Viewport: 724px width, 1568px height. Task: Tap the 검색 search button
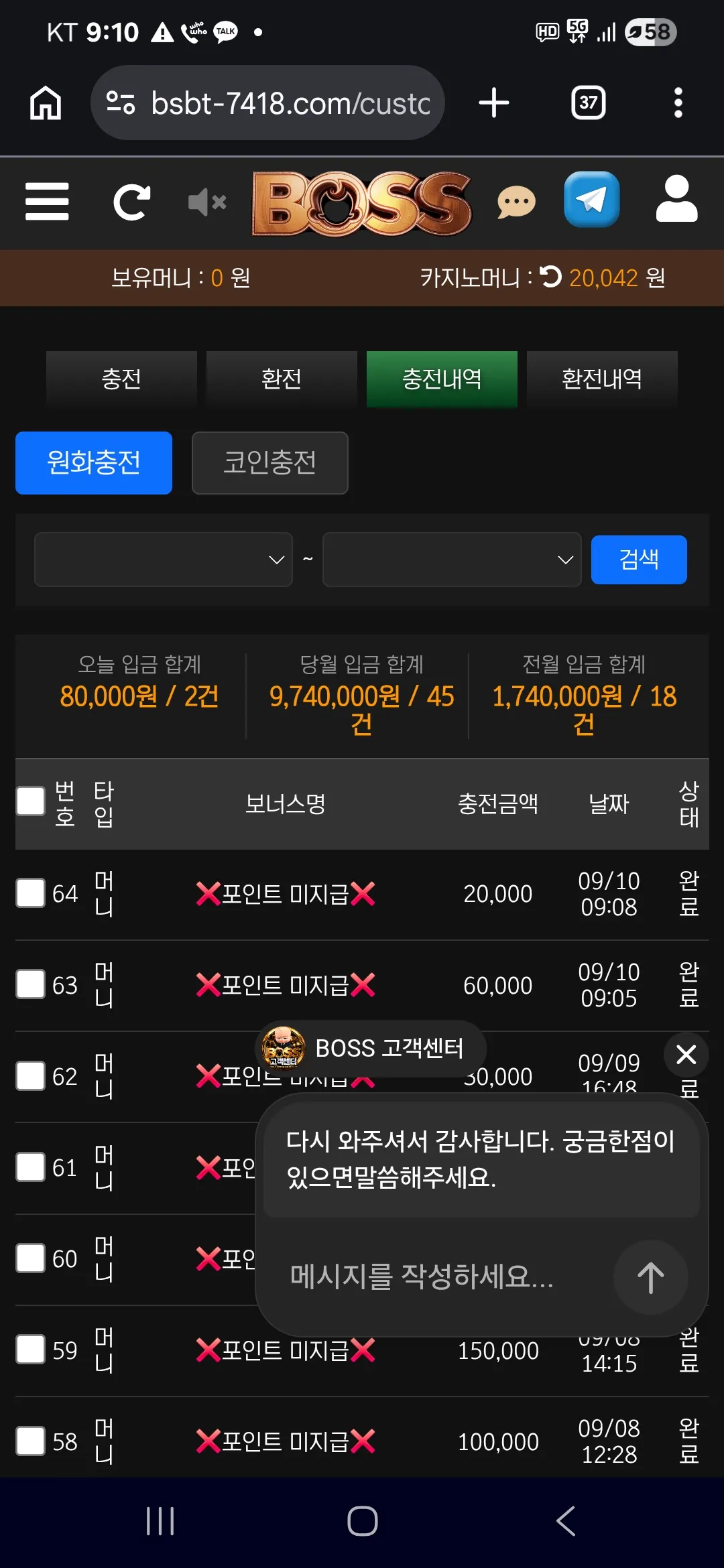[x=639, y=560]
